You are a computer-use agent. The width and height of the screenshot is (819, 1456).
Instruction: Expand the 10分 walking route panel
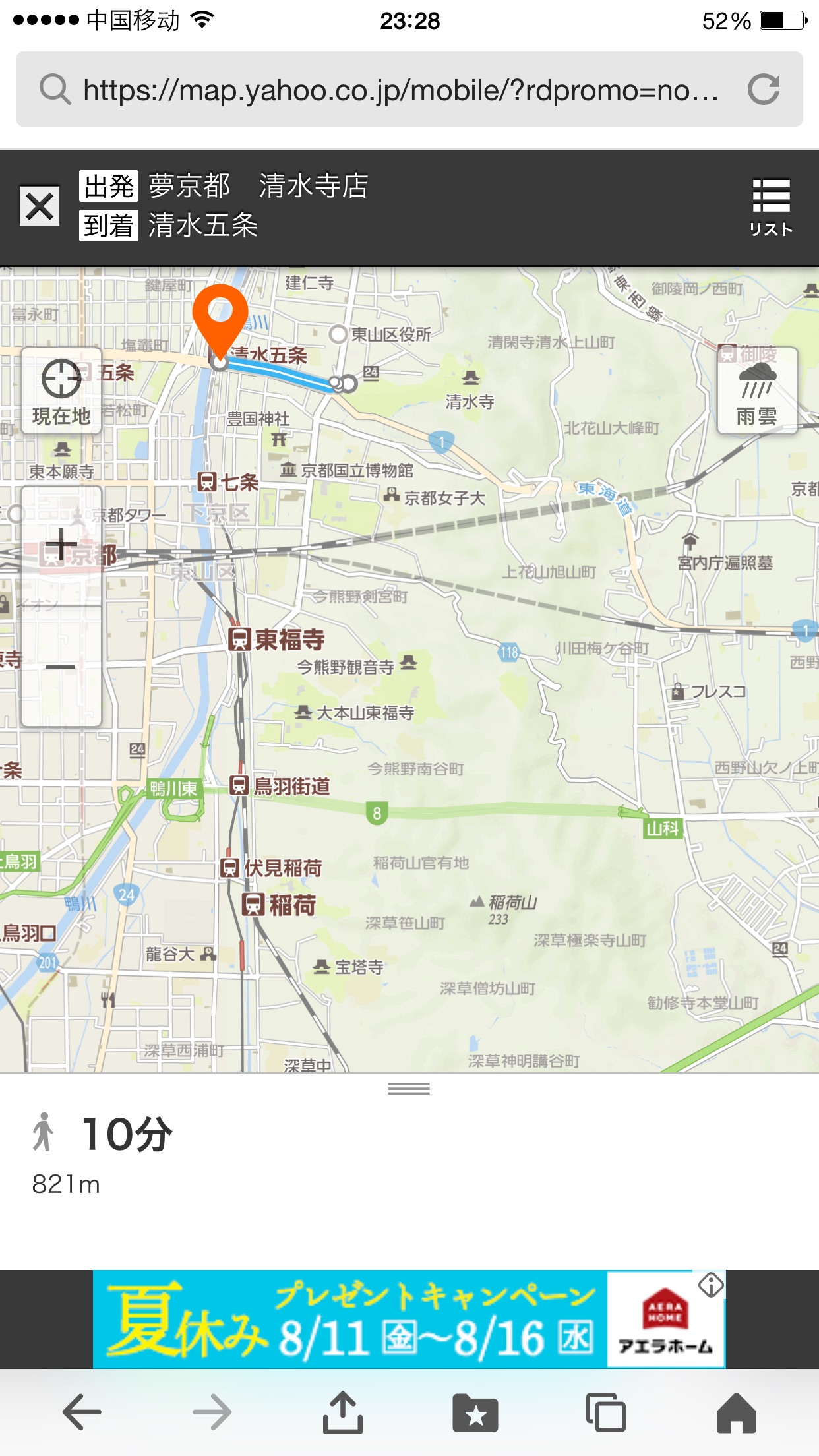point(409,1089)
